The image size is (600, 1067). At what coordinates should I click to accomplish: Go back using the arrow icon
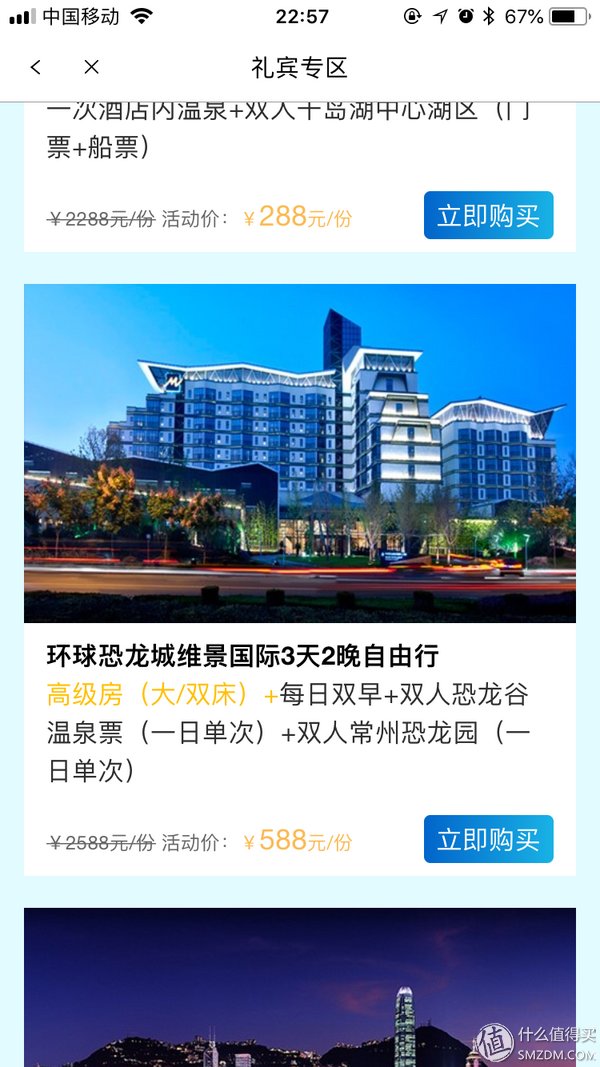coord(36,67)
